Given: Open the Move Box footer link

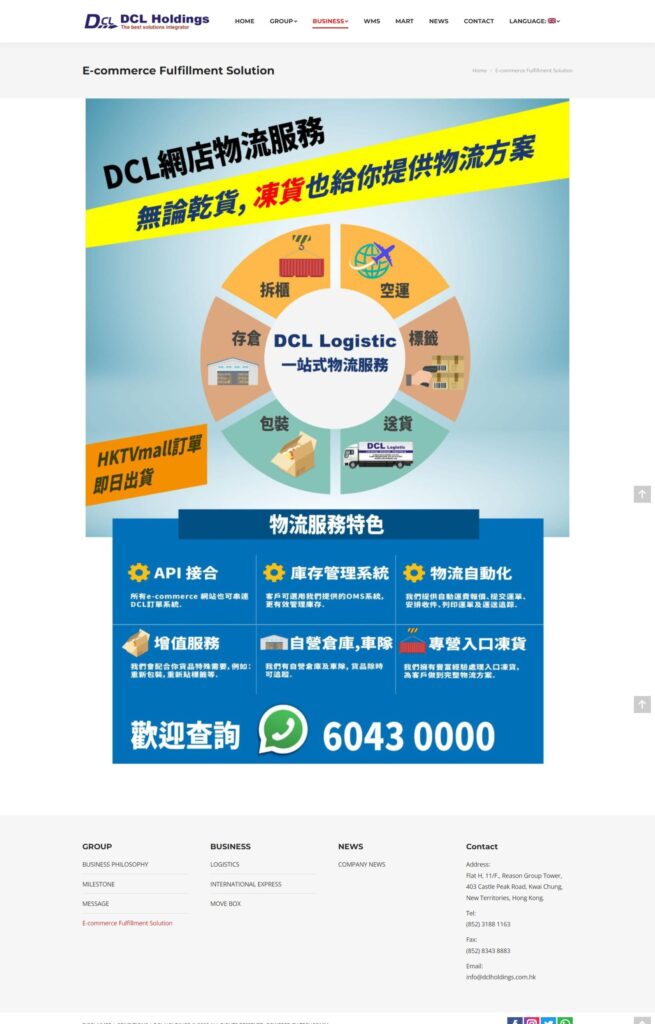Looking at the screenshot, I should coord(225,904).
